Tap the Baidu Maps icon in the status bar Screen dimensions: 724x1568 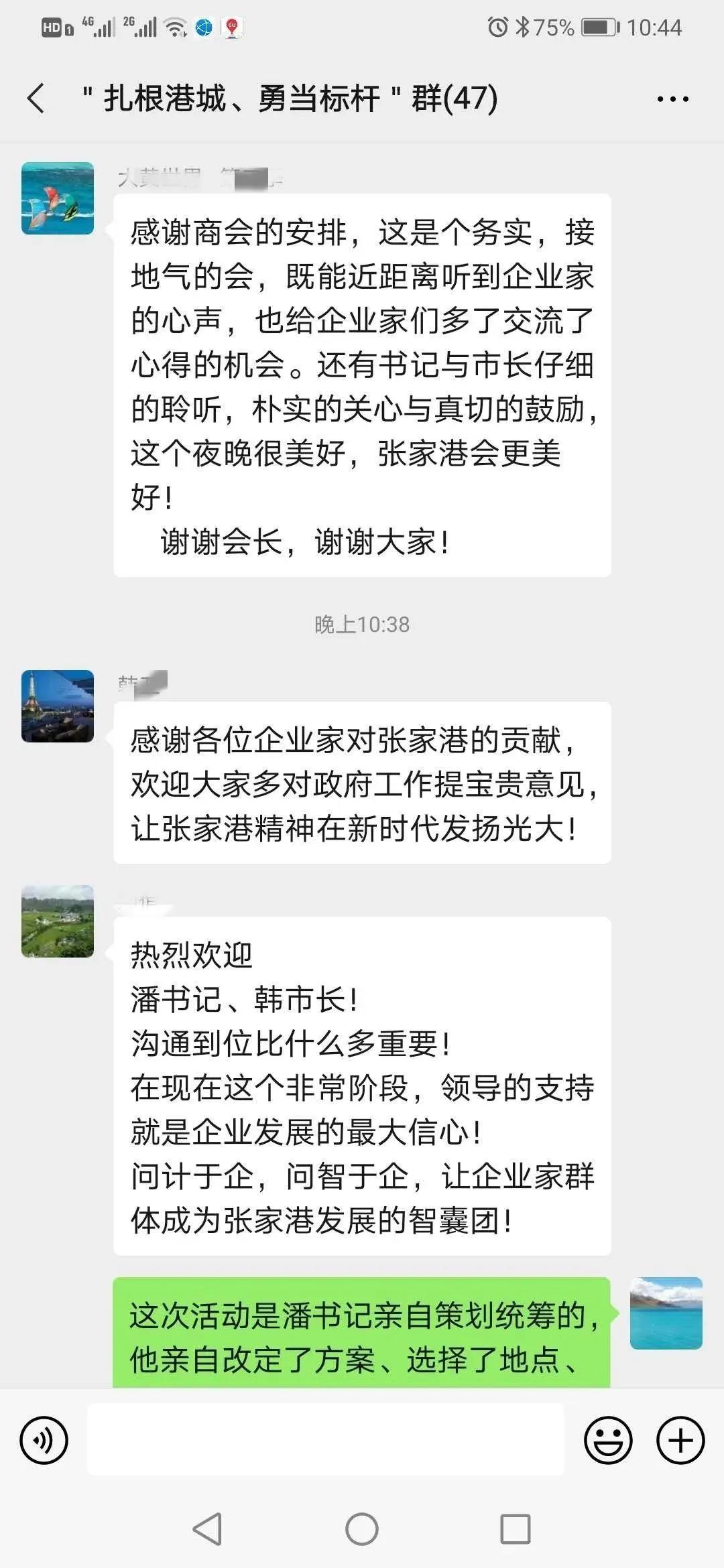[x=231, y=28]
